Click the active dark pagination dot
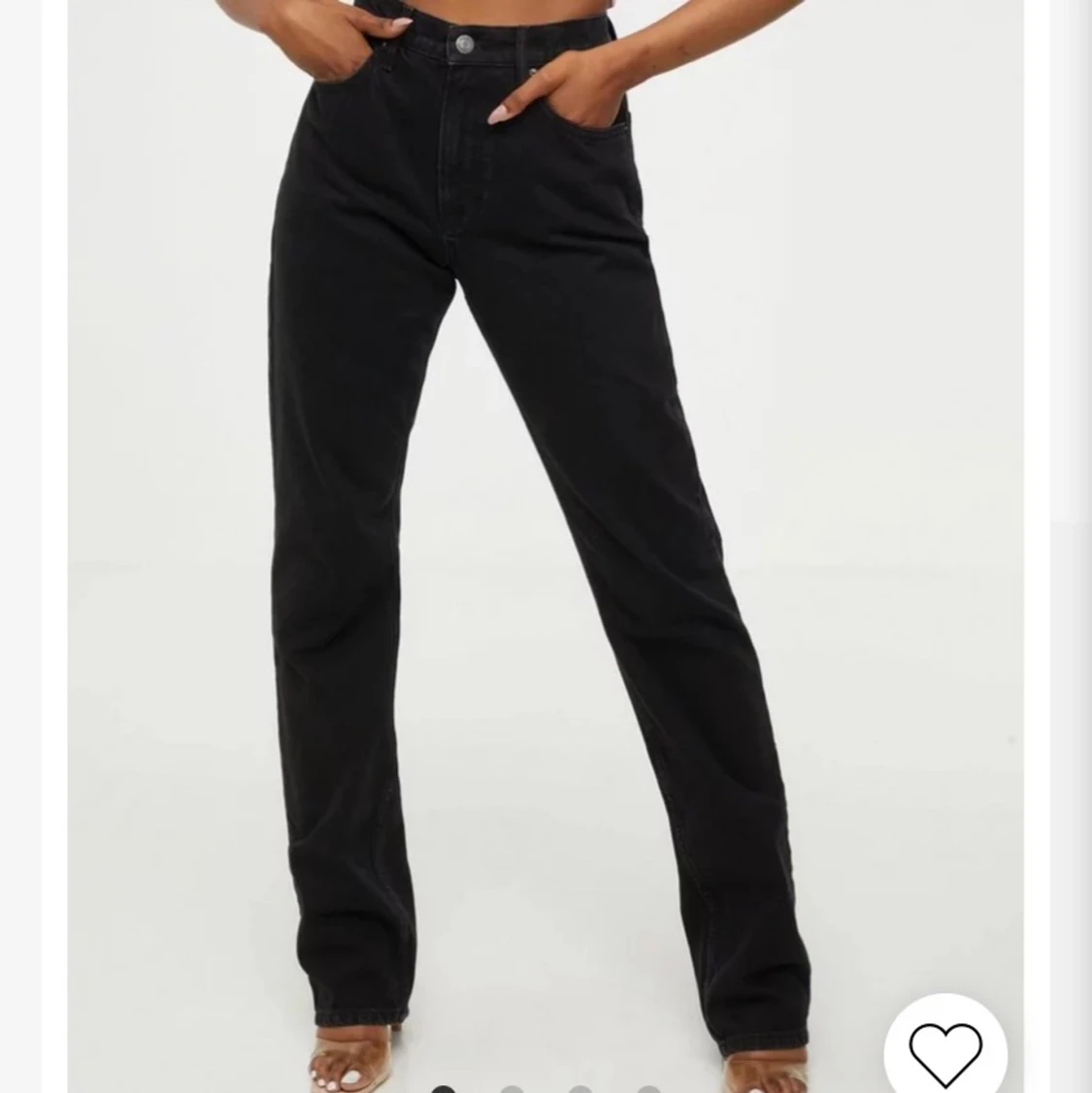Viewport: 1092px width, 1093px height. click(443, 1090)
